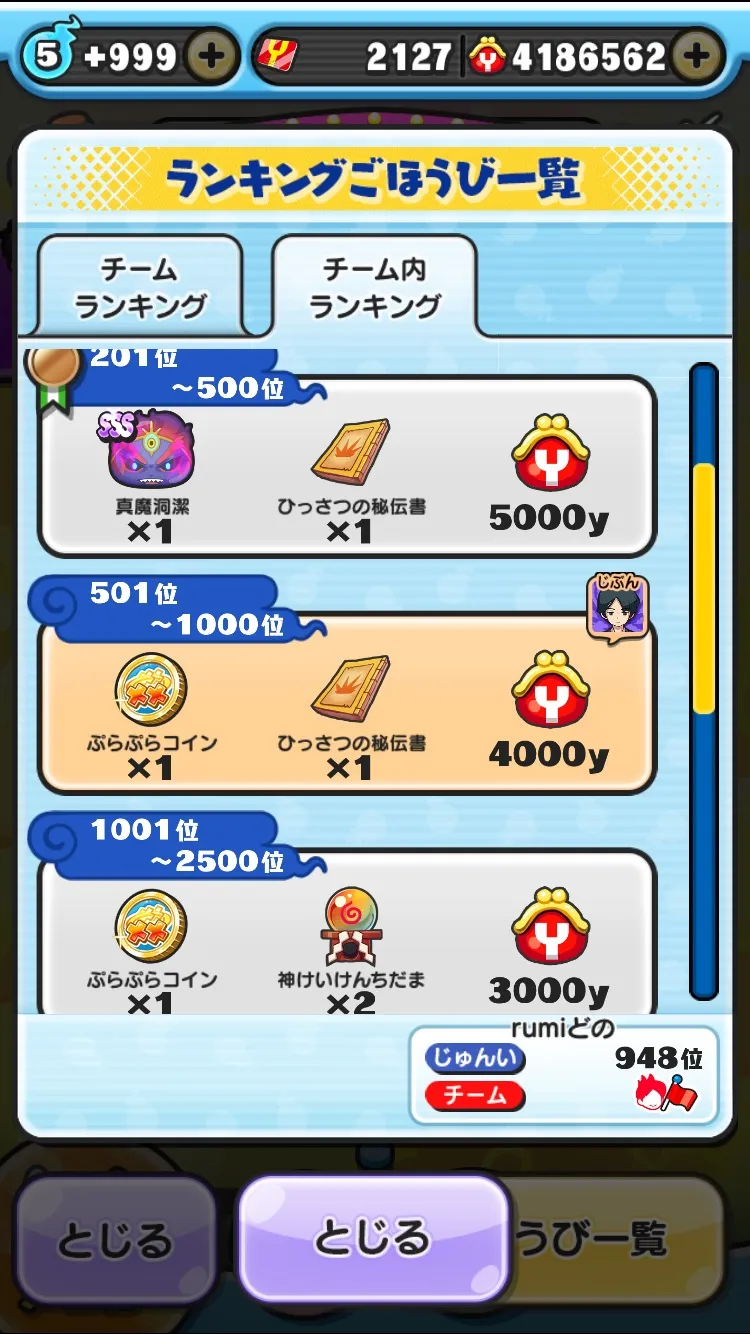Tap the rewards list scrollbar
Screen dimensions: 750x1334
(704, 681)
